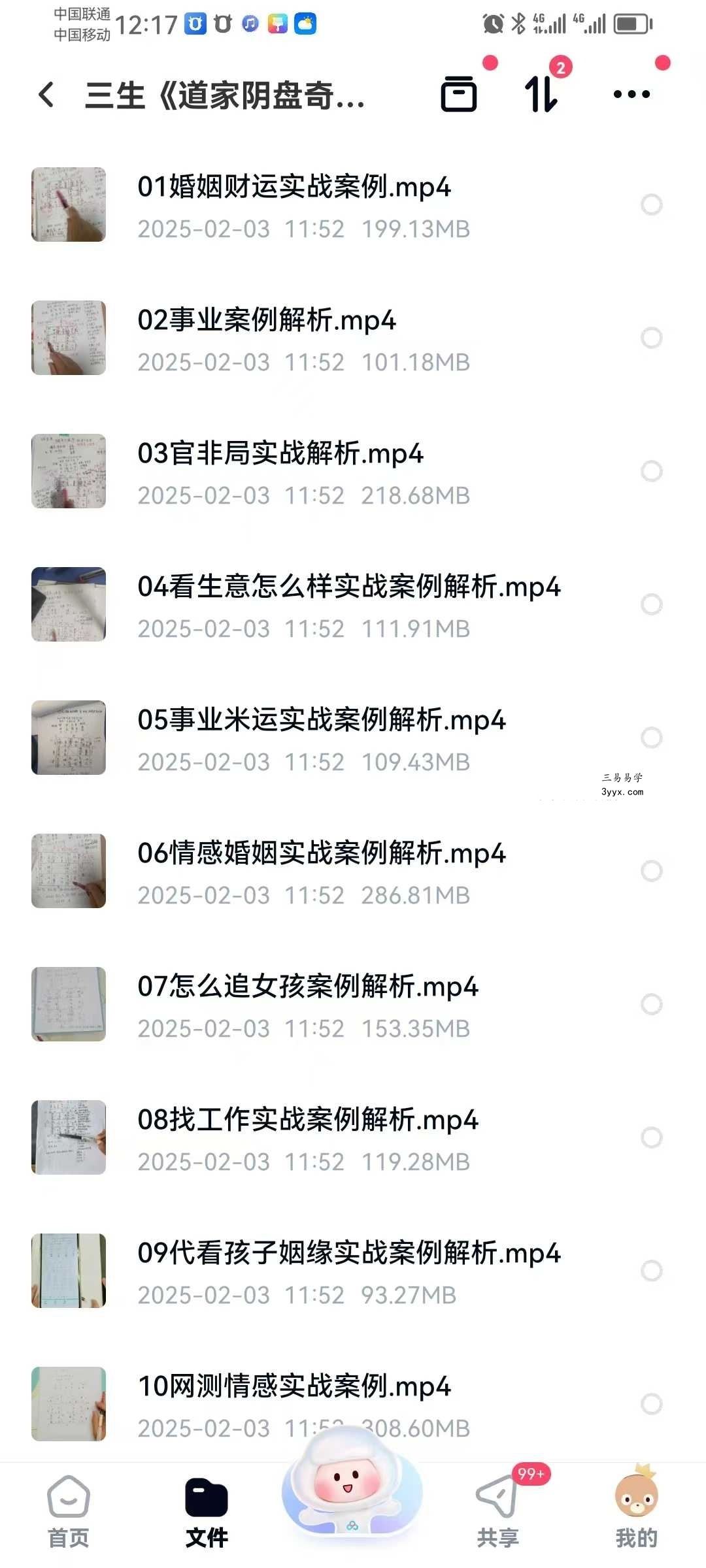The image size is (706, 1568).
Task: Select the circle next to 02事业案例解析.mp4
Action: point(651,338)
